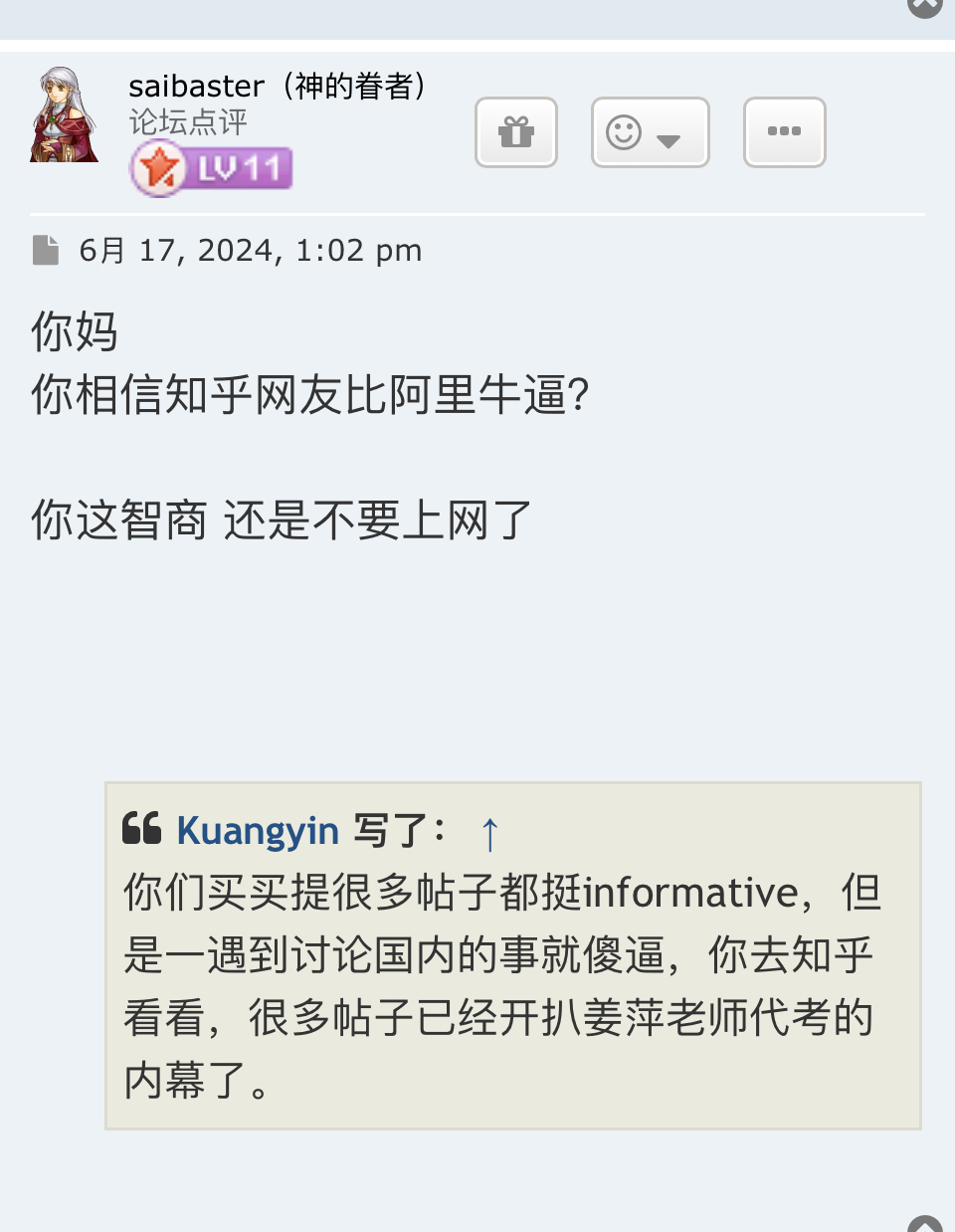
Task: Send a gift to this post
Action: click(515, 132)
